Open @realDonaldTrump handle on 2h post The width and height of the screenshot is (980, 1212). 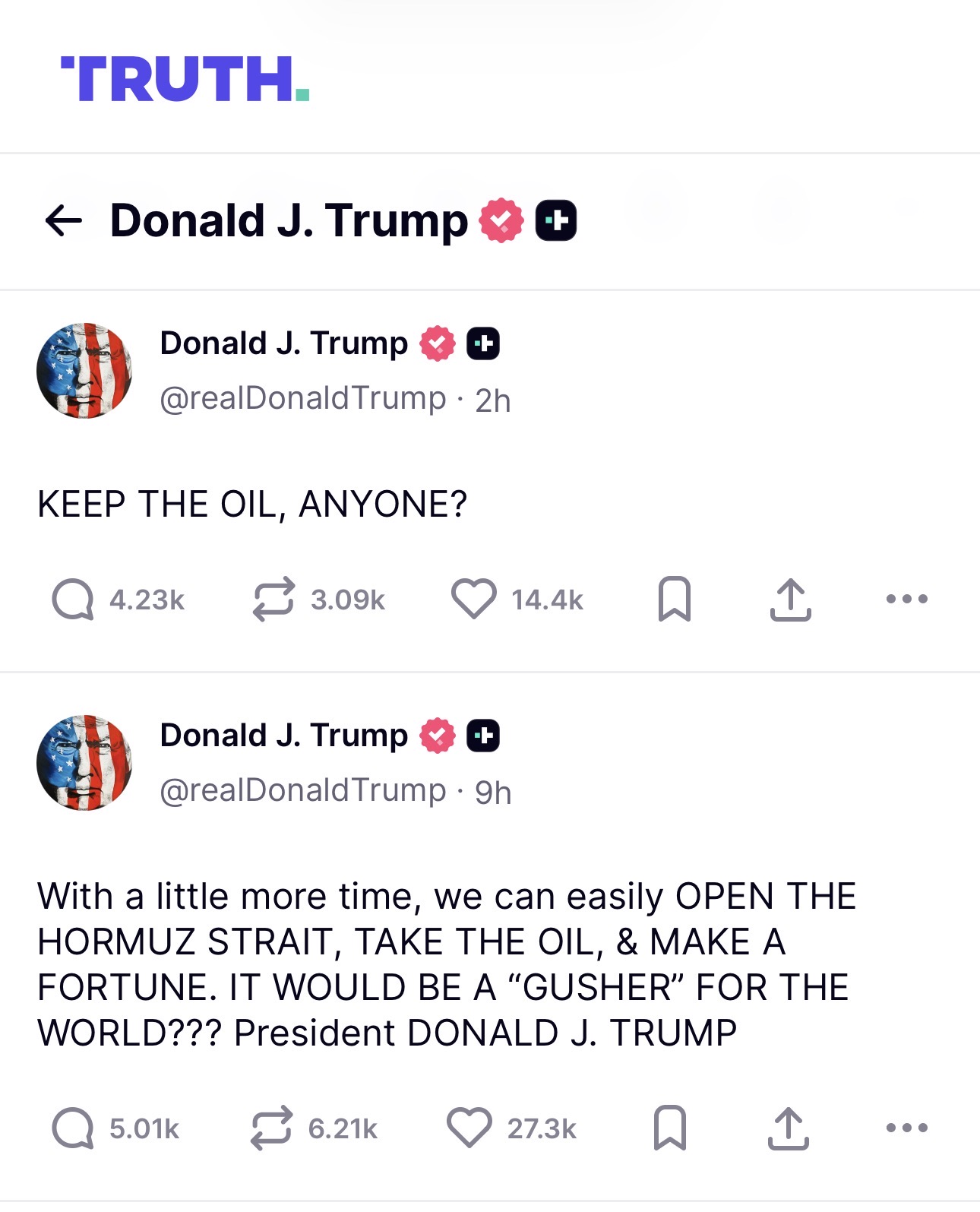point(302,398)
